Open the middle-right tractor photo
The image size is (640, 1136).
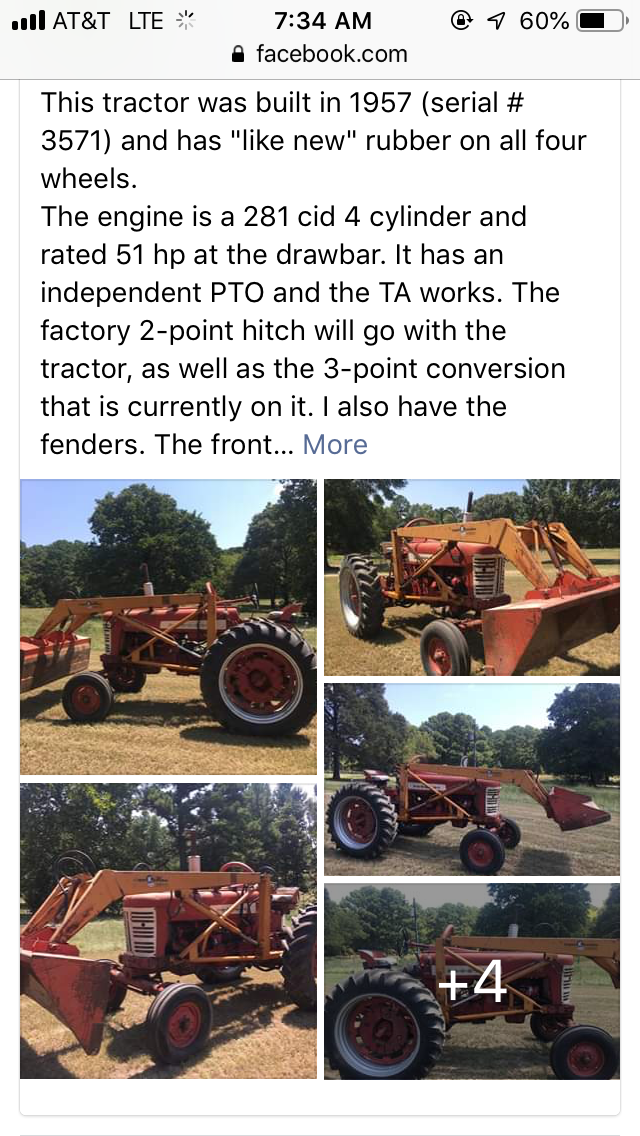click(472, 779)
